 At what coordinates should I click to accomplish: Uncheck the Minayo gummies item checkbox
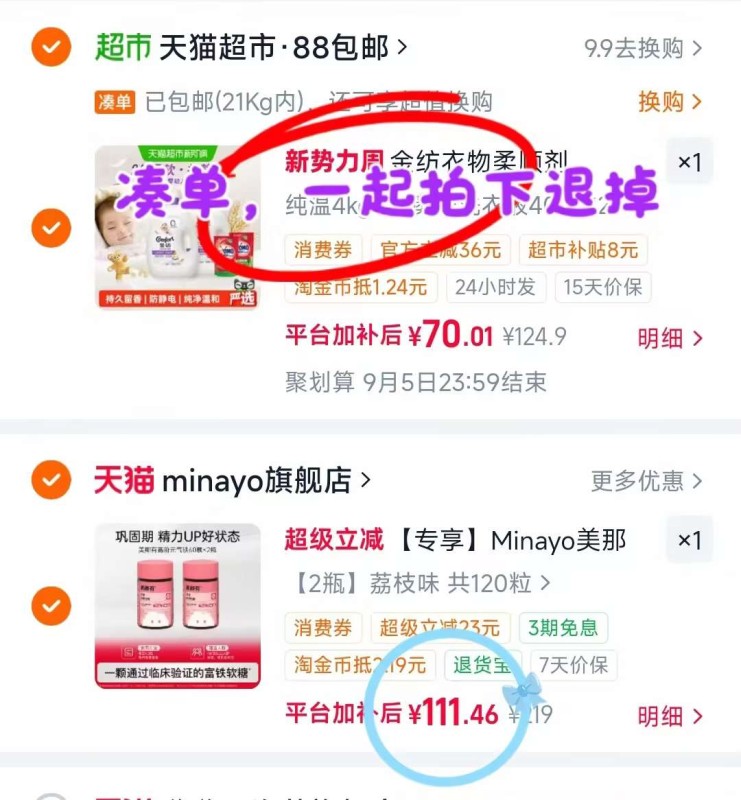pyautogui.click(x=51, y=606)
